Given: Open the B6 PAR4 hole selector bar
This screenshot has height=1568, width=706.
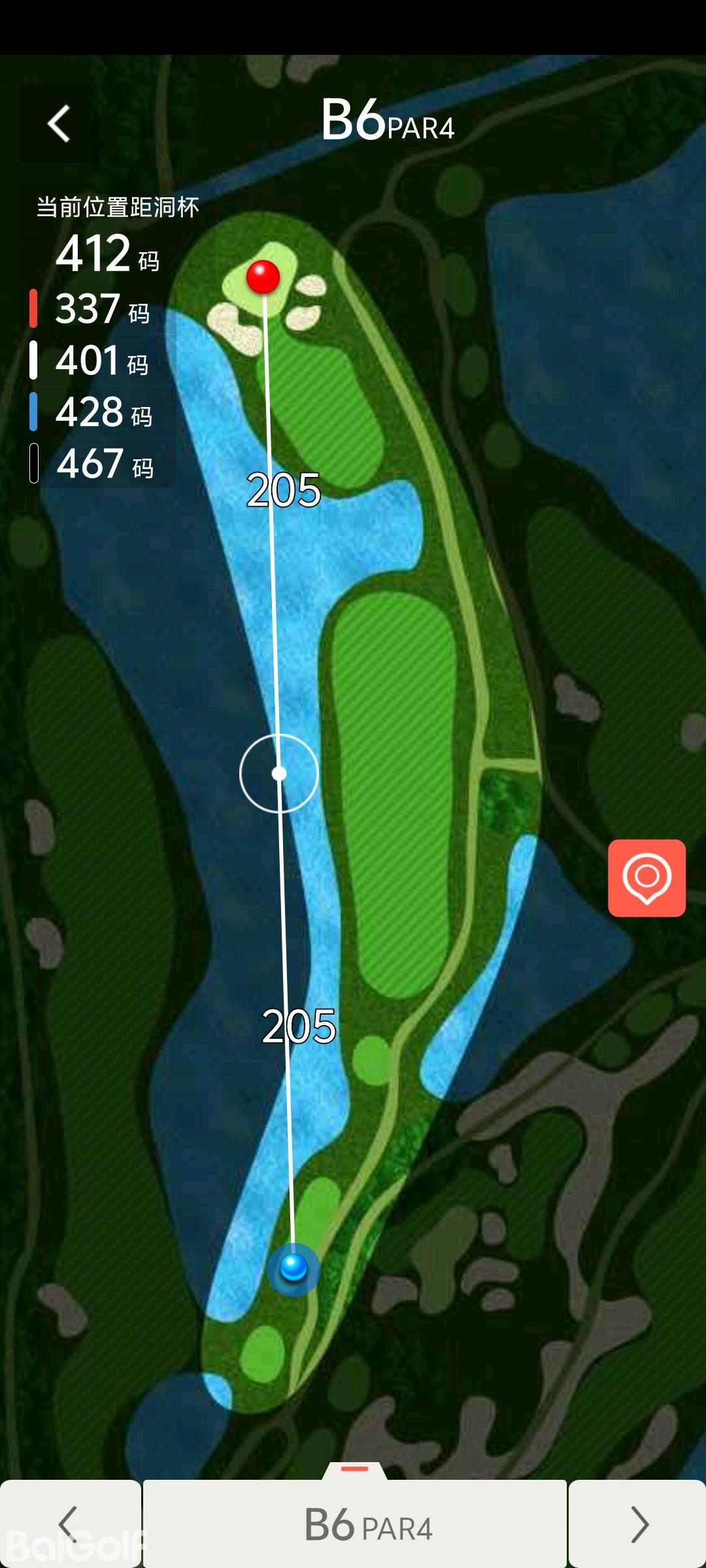Looking at the screenshot, I should coord(355,1524).
